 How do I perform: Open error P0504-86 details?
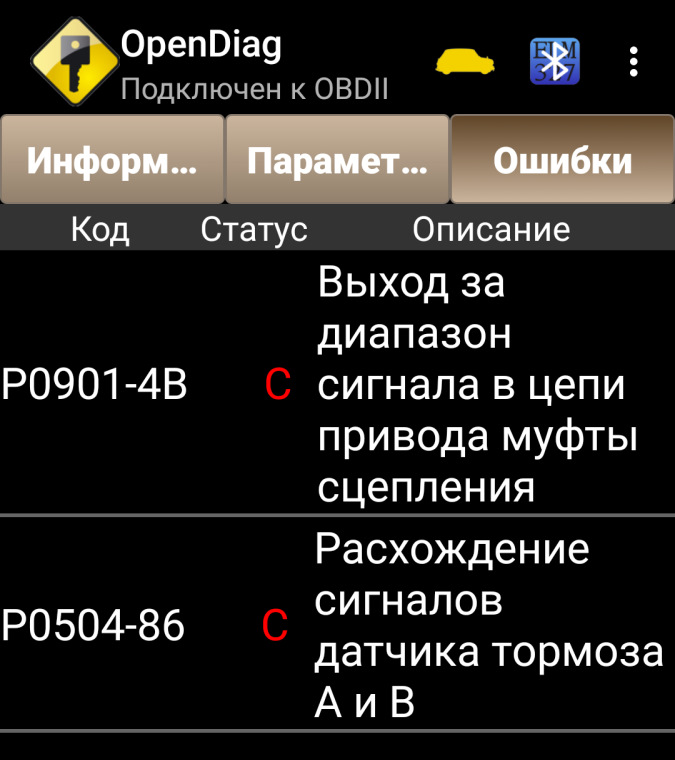pos(337,627)
